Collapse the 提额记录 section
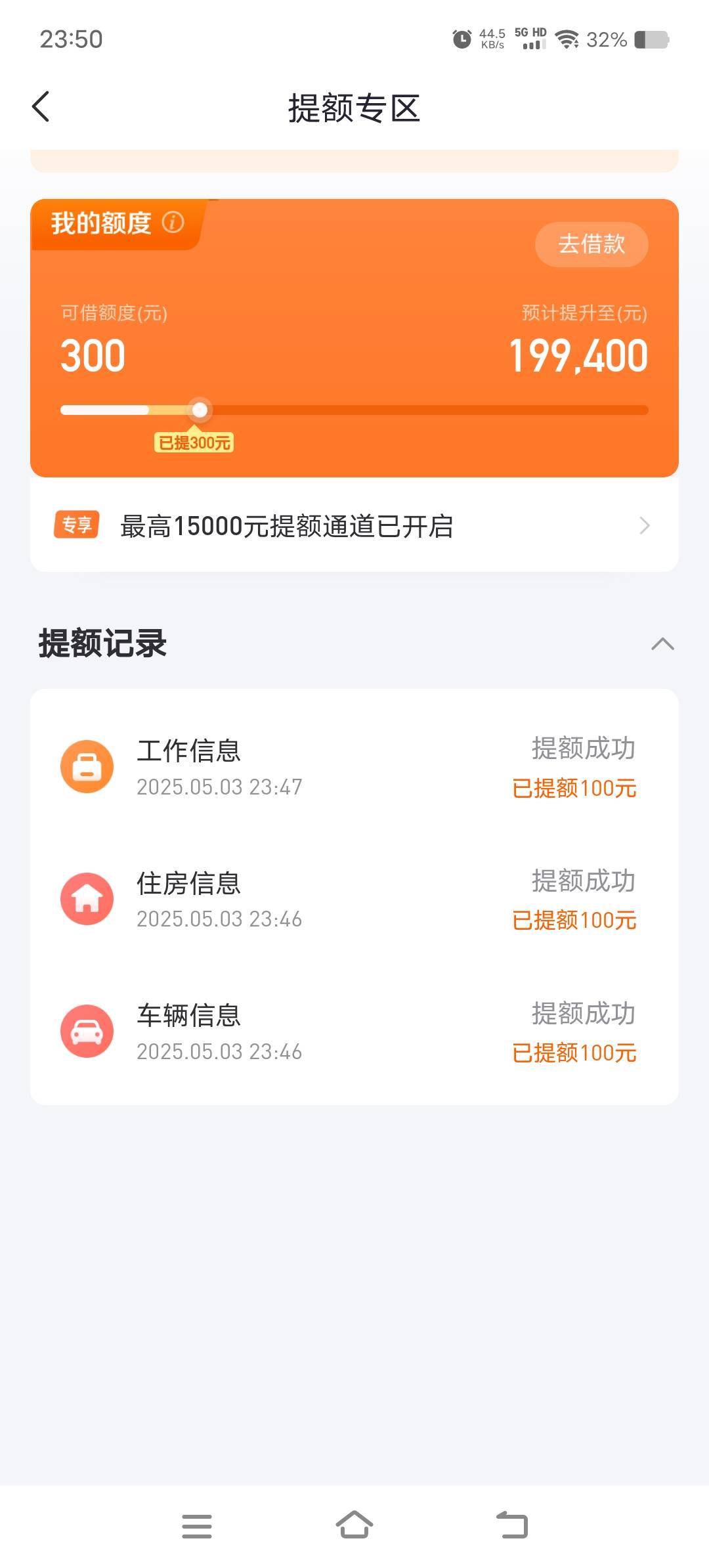 click(662, 643)
